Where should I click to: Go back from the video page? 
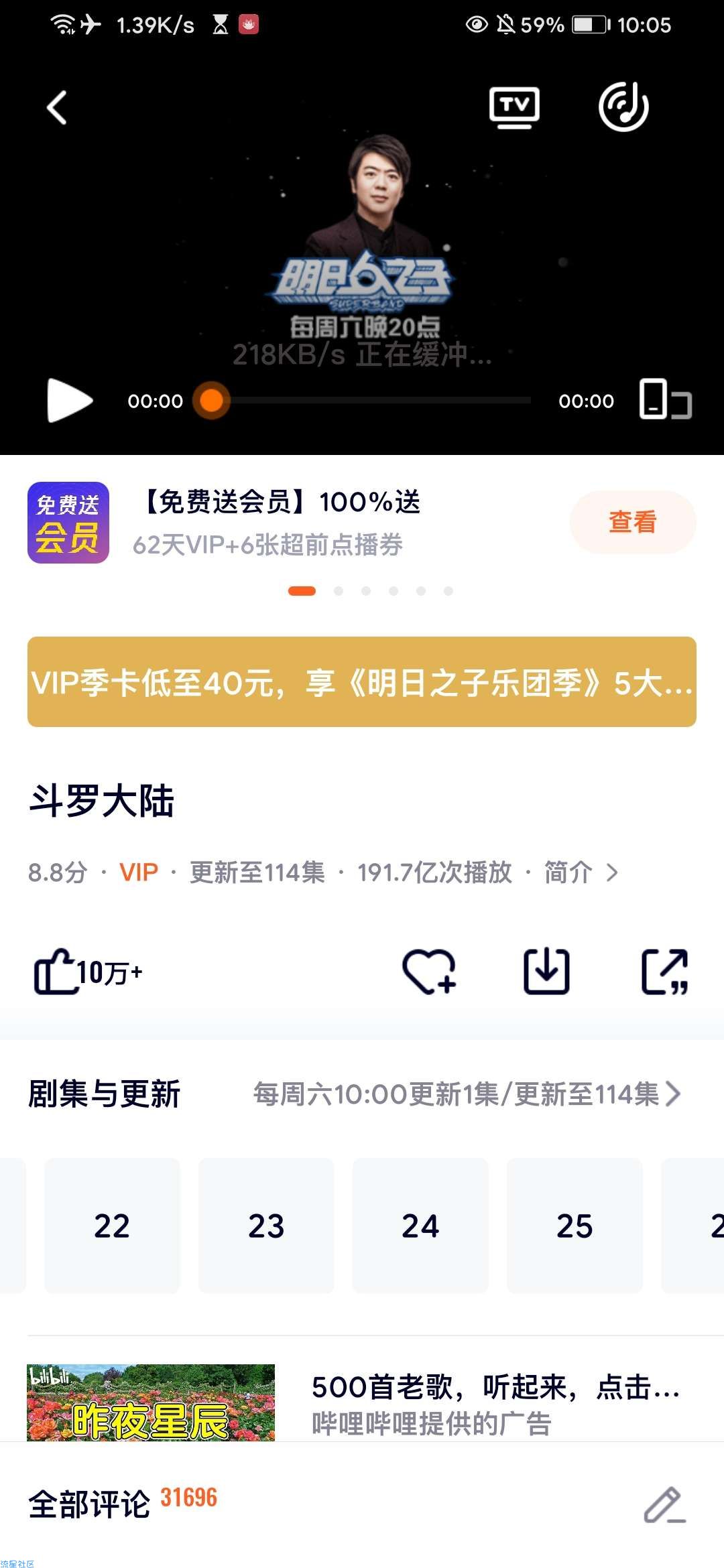(58, 108)
